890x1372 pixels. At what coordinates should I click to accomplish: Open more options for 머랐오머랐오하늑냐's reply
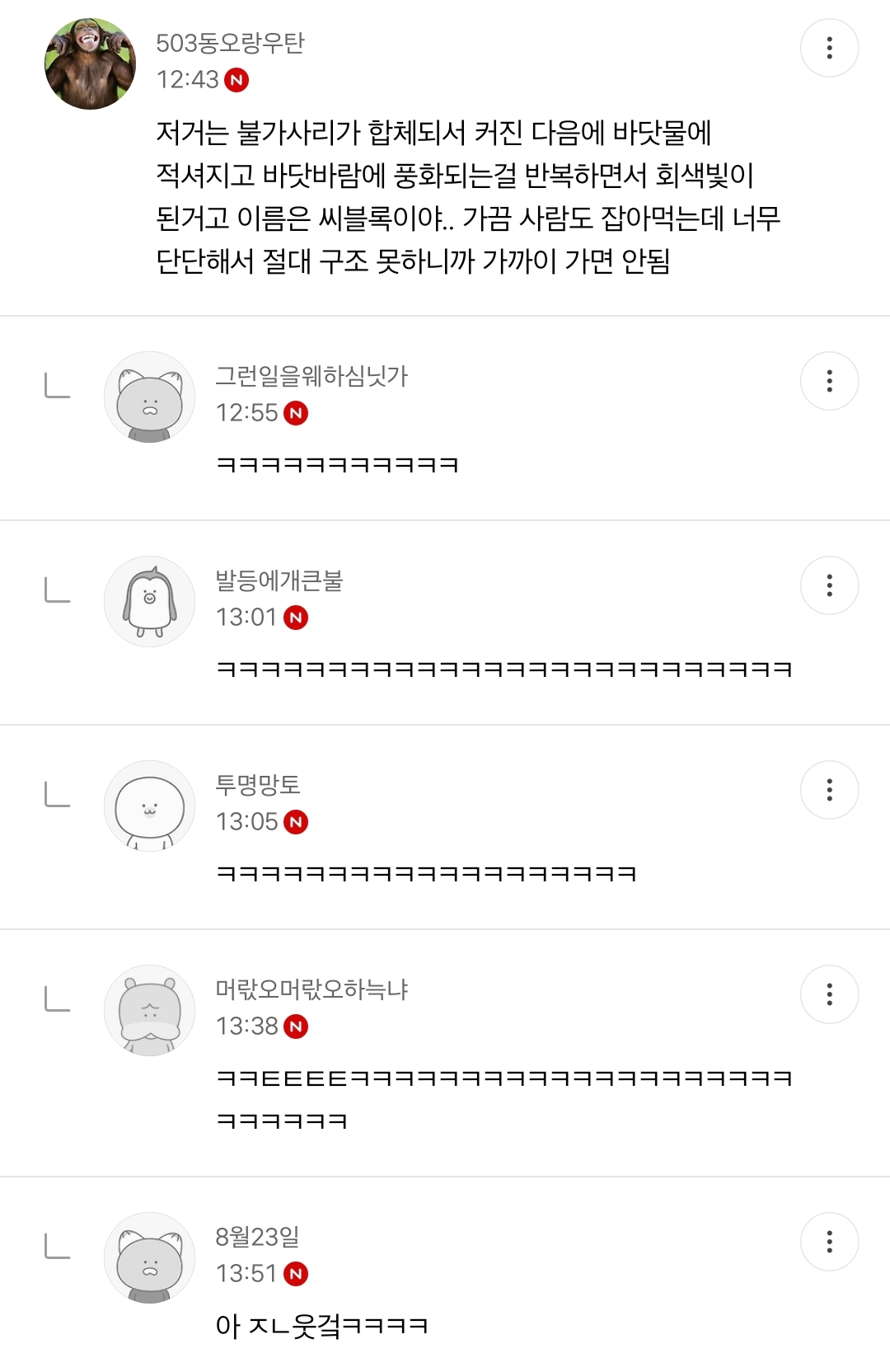tap(829, 994)
